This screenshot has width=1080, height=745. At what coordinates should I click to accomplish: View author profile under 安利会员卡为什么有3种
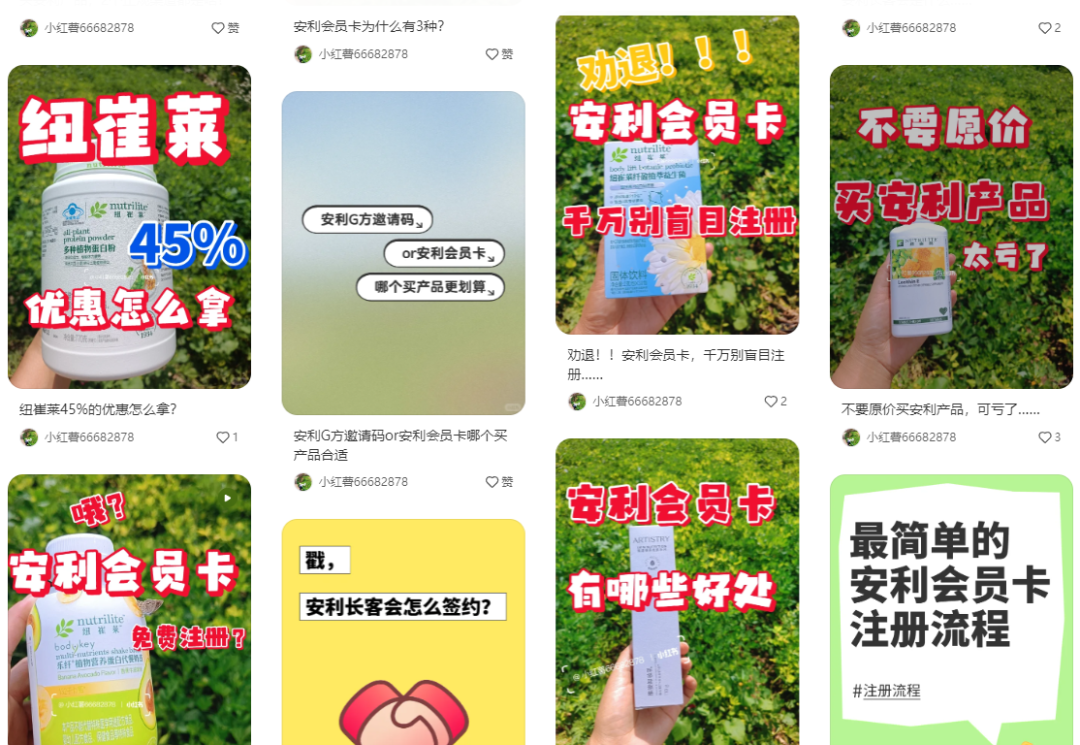click(352, 54)
